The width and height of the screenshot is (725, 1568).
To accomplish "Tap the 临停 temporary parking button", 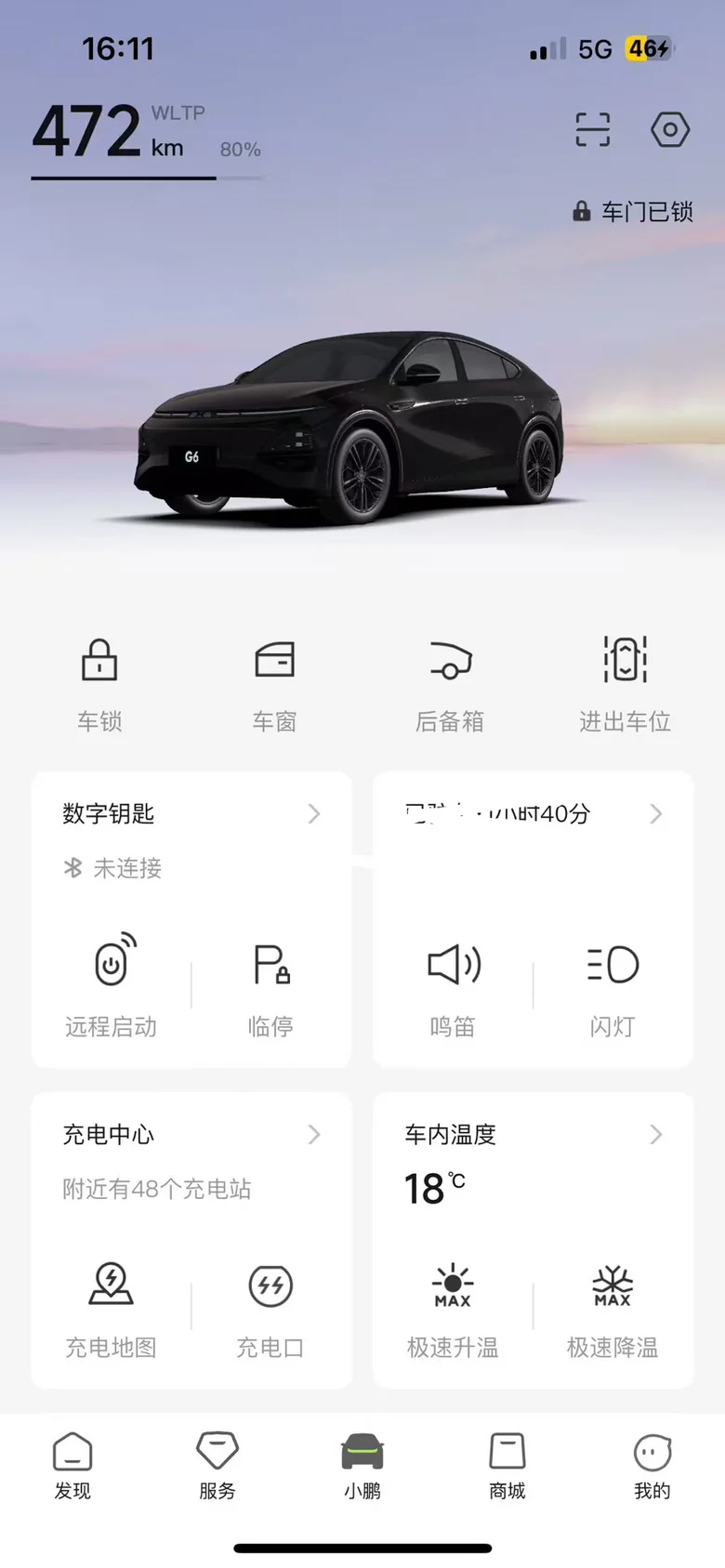I will click(270, 985).
